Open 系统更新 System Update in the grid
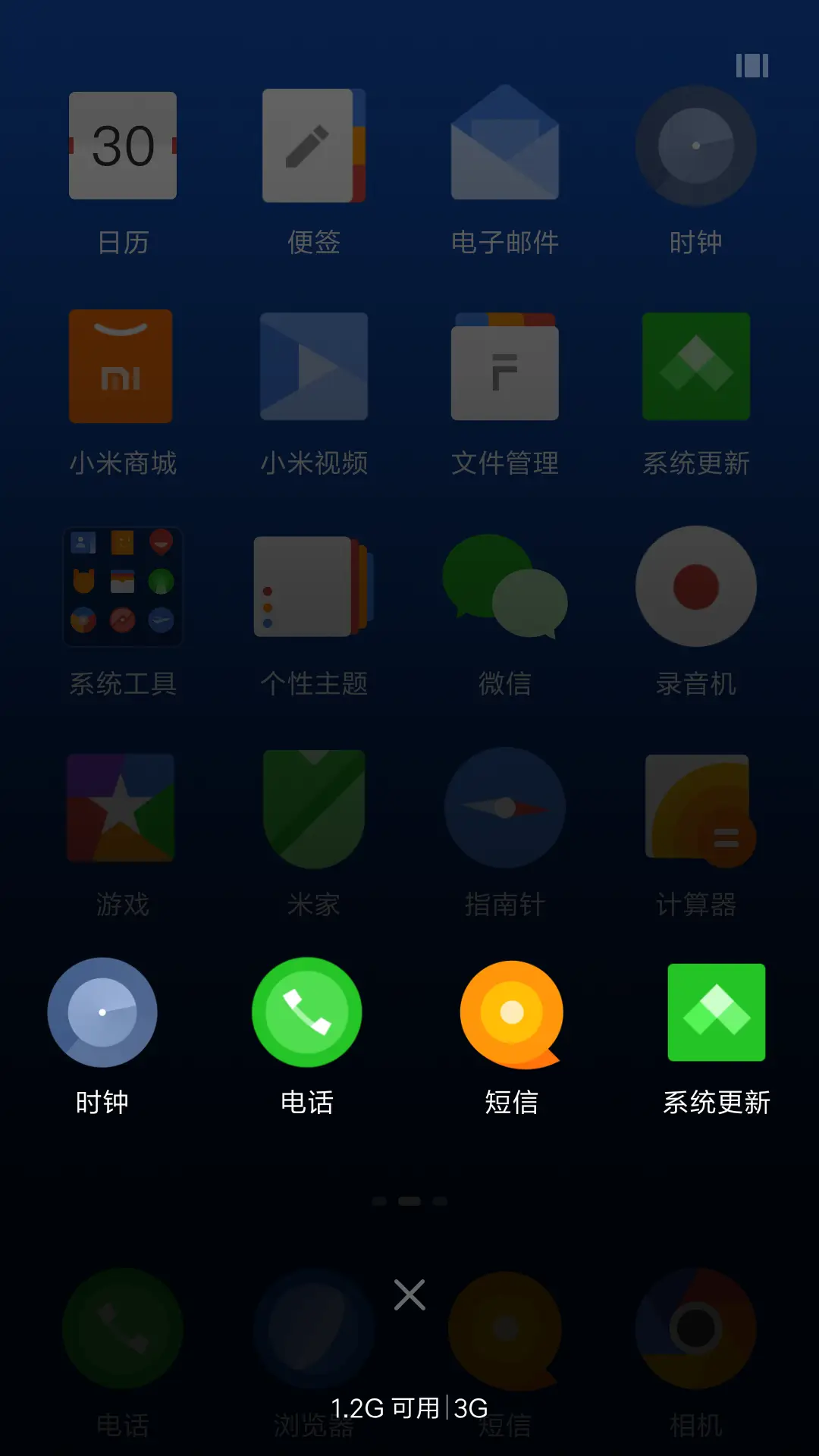 [695, 366]
